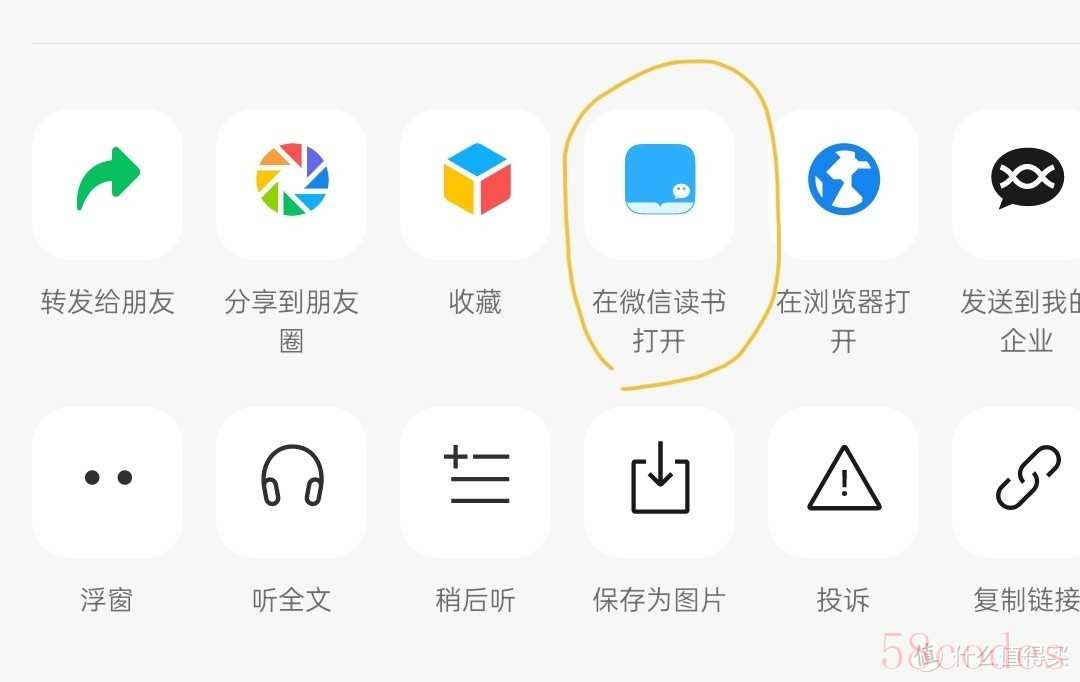Tap 转发给朋友 to forward to a friend

pos(107,185)
